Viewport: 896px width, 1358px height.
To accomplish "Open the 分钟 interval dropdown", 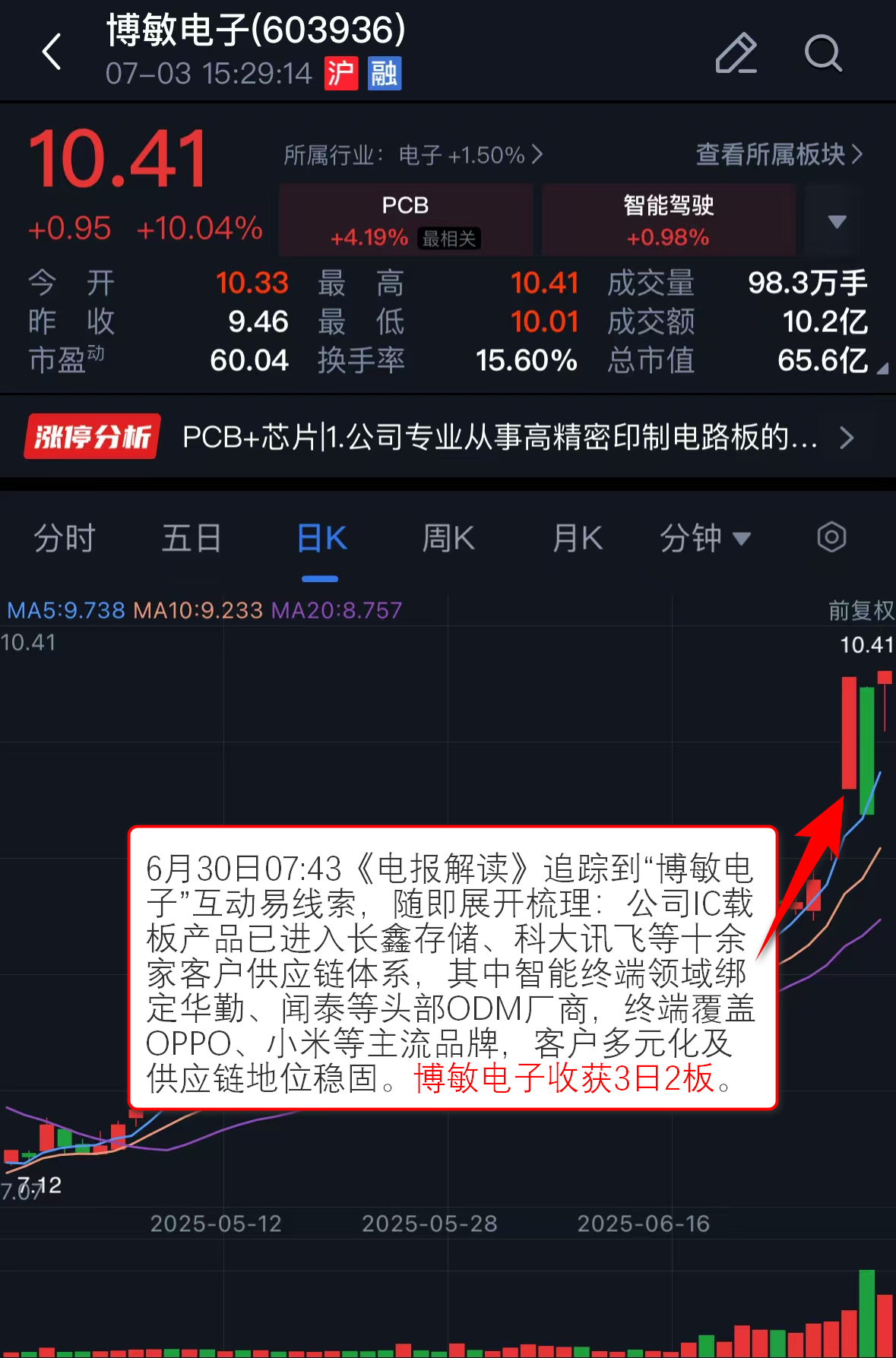I will [704, 539].
